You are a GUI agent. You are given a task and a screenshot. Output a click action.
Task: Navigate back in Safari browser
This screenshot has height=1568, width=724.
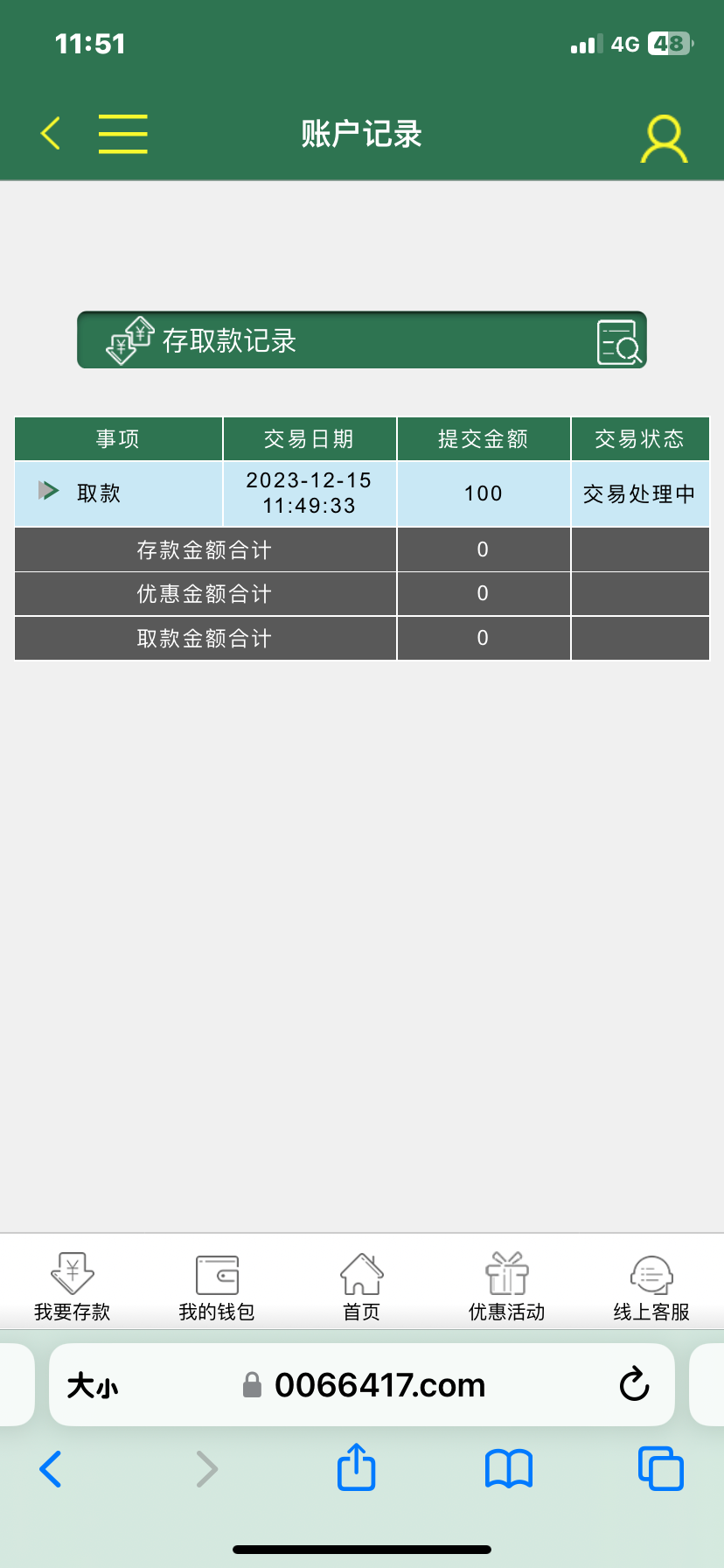[51, 1468]
